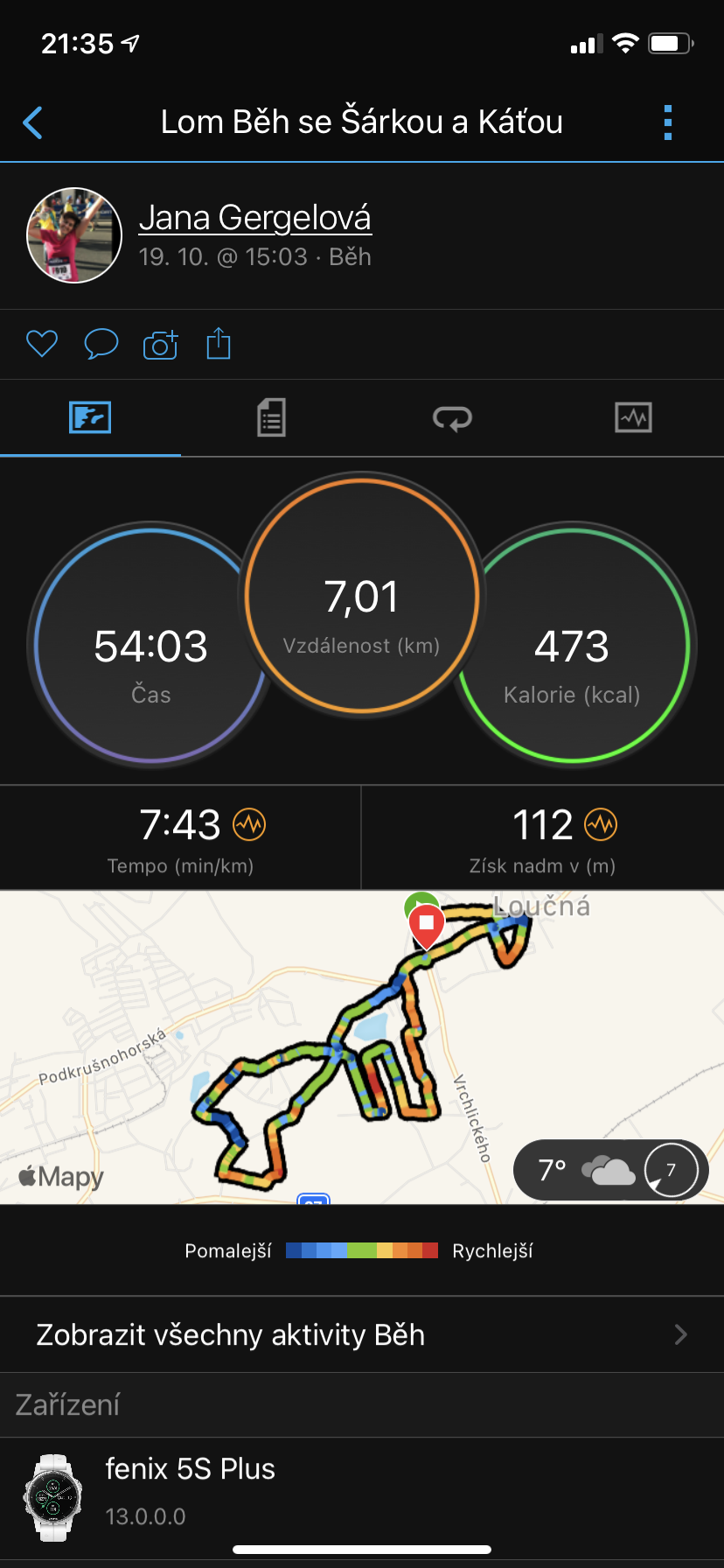
Task: Open the three-dot overflow menu
Action: click(668, 122)
